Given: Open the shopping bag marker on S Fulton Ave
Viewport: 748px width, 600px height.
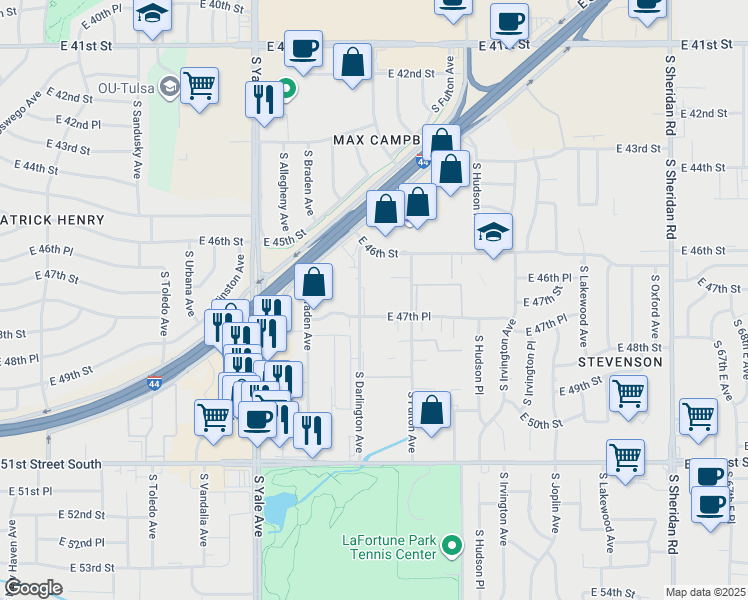Looking at the screenshot, I should tap(431, 408).
